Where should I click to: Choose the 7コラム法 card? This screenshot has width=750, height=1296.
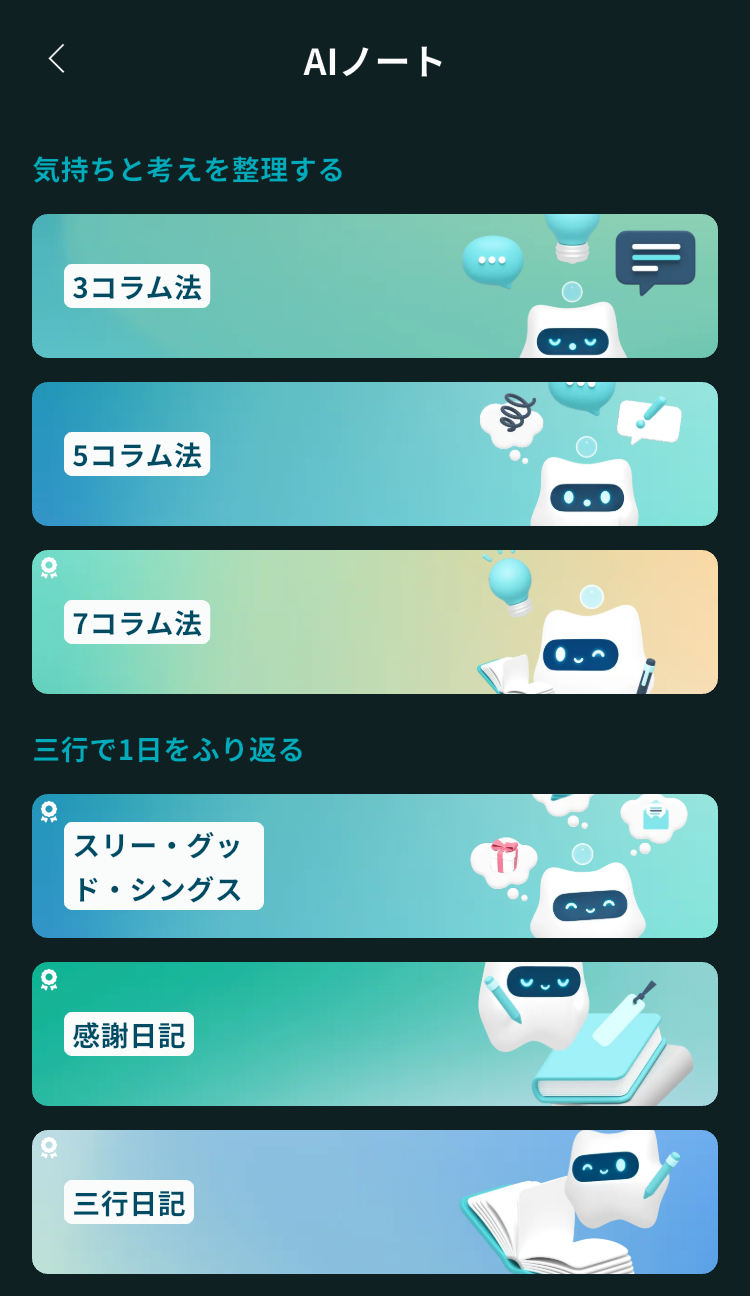pyautogui.click(x=374, y=622)
